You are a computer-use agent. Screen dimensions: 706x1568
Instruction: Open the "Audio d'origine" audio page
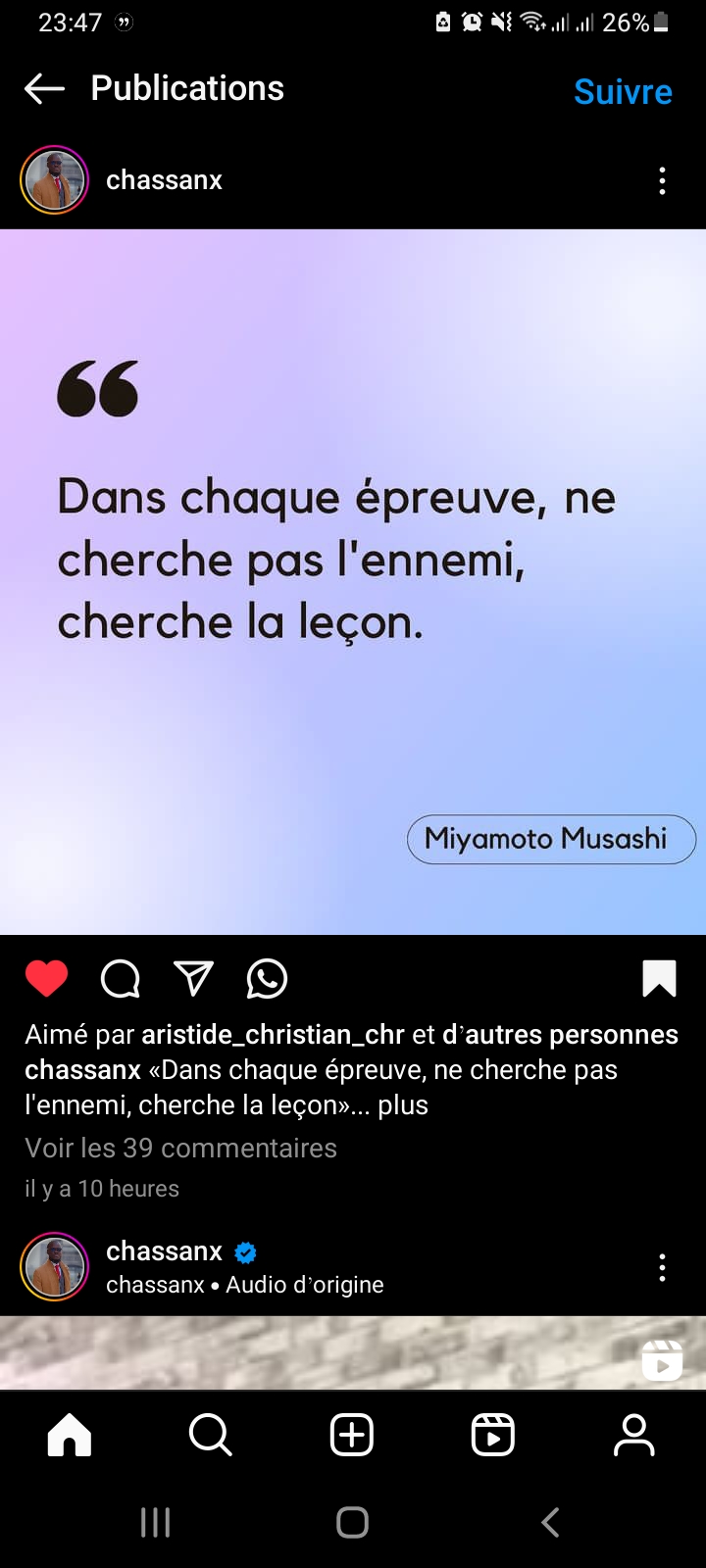coord(304,1285)
